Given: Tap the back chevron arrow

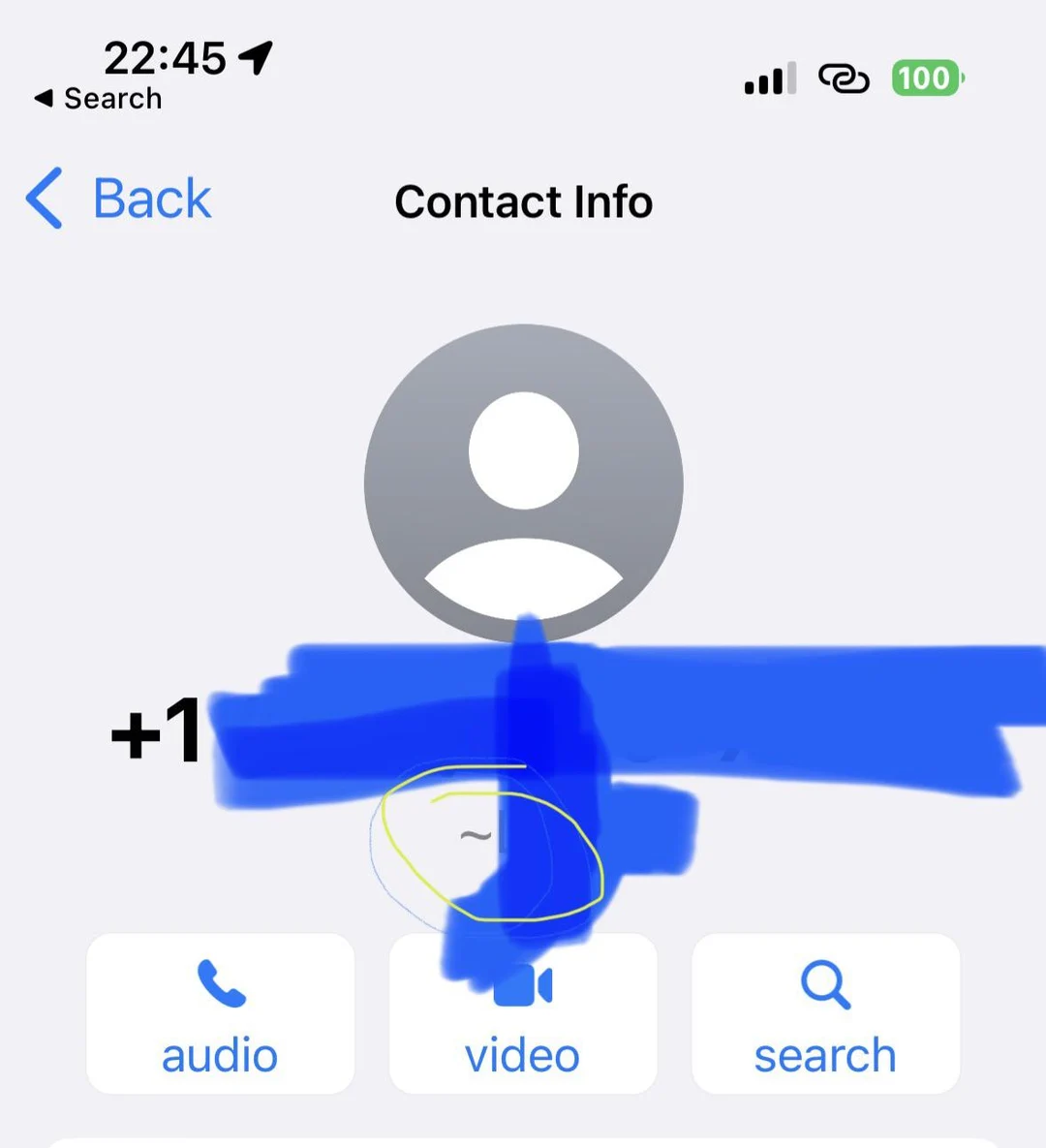Looking at the screenshot, I should [43, 199].
